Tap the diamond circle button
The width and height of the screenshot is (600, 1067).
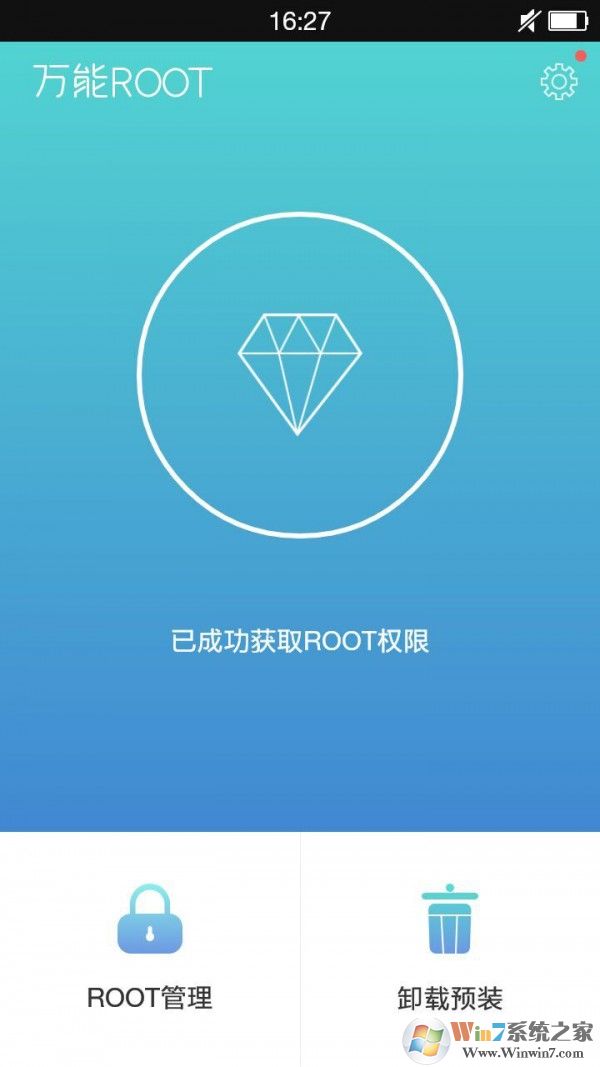click(x=299, y=374)
